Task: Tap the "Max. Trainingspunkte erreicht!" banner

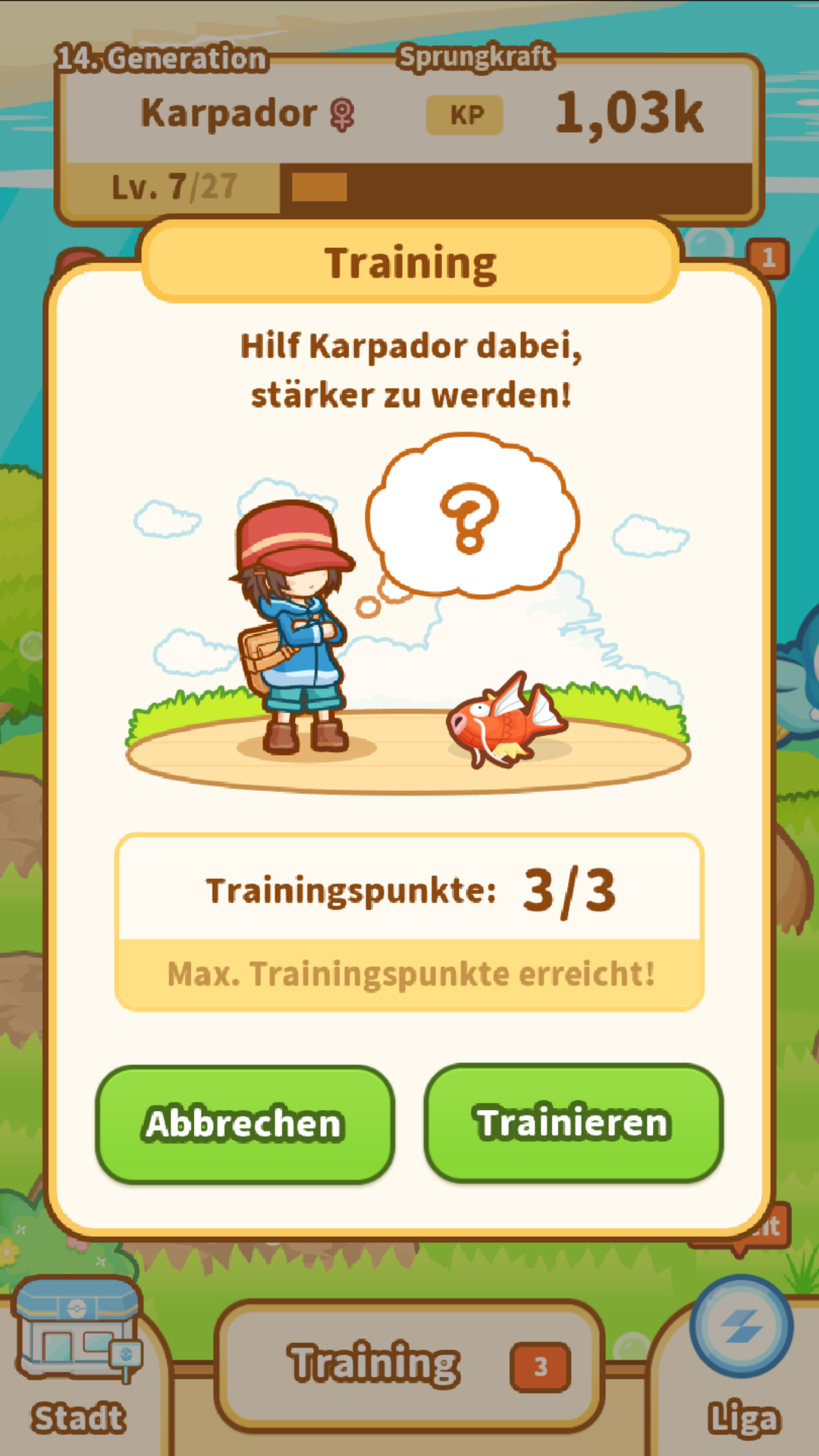Action: [x=409, y=974]
